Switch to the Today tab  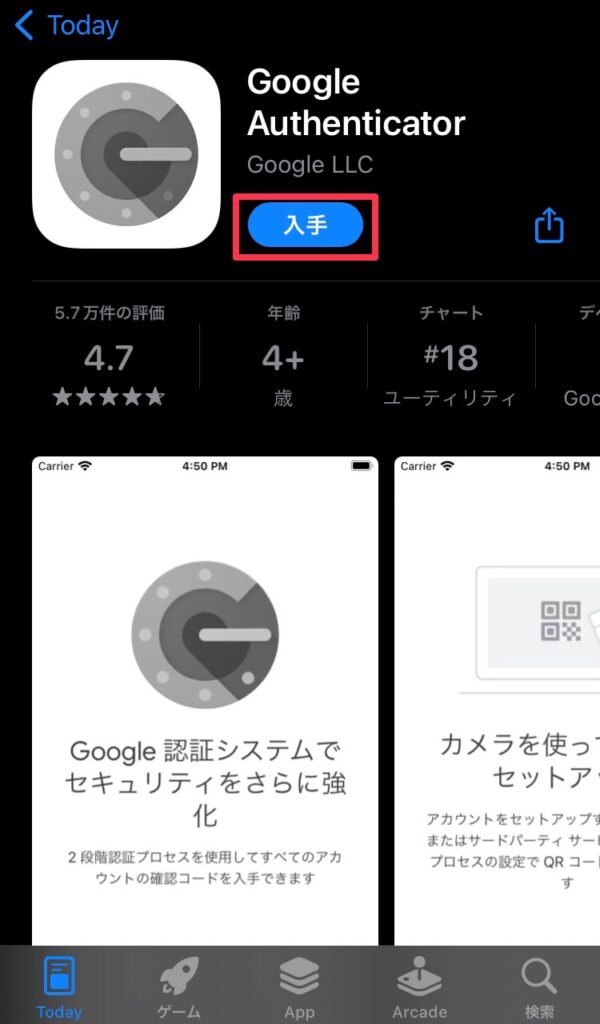pos(59,987)
